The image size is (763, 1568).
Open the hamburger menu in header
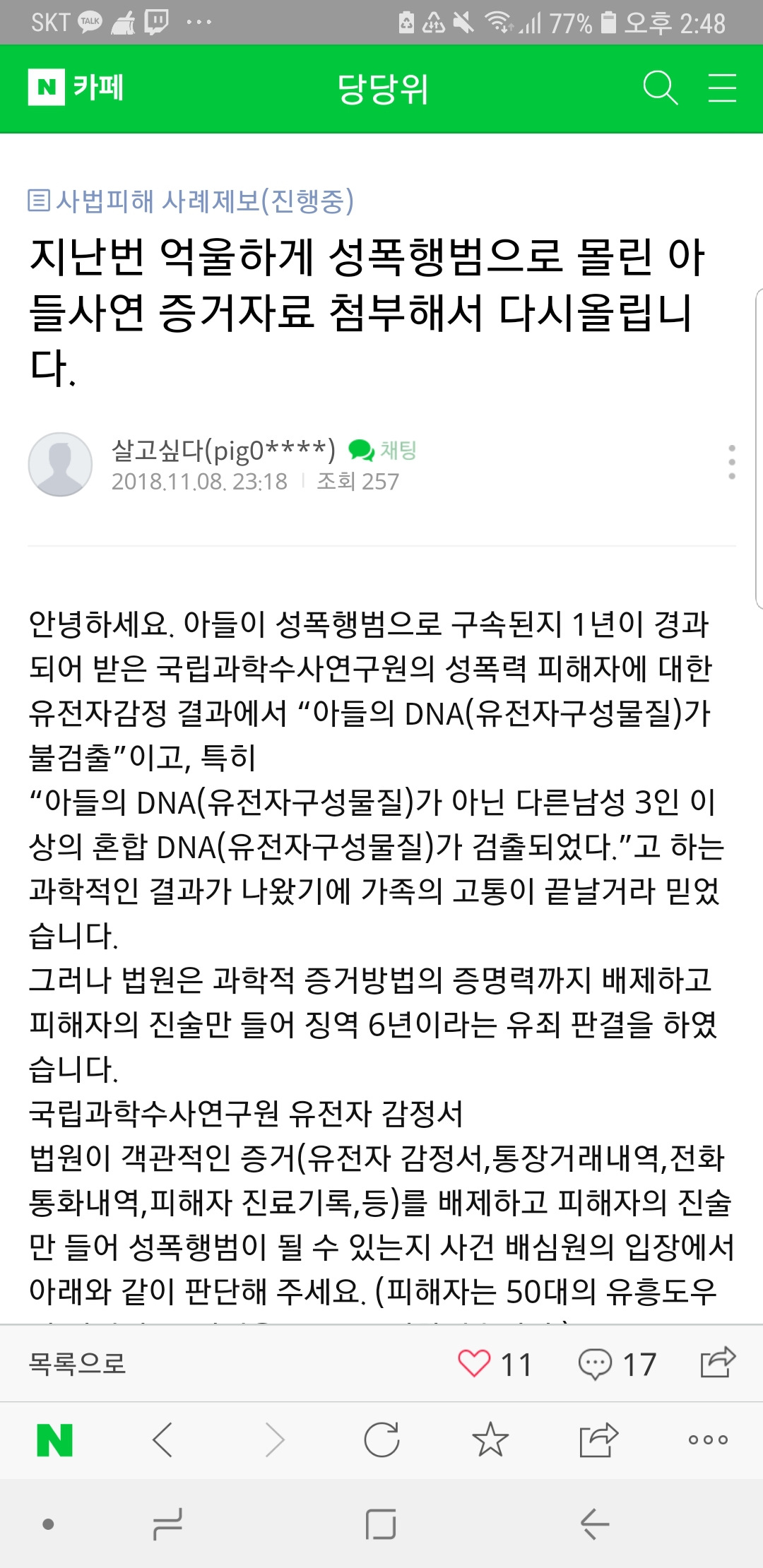(722, 88)
